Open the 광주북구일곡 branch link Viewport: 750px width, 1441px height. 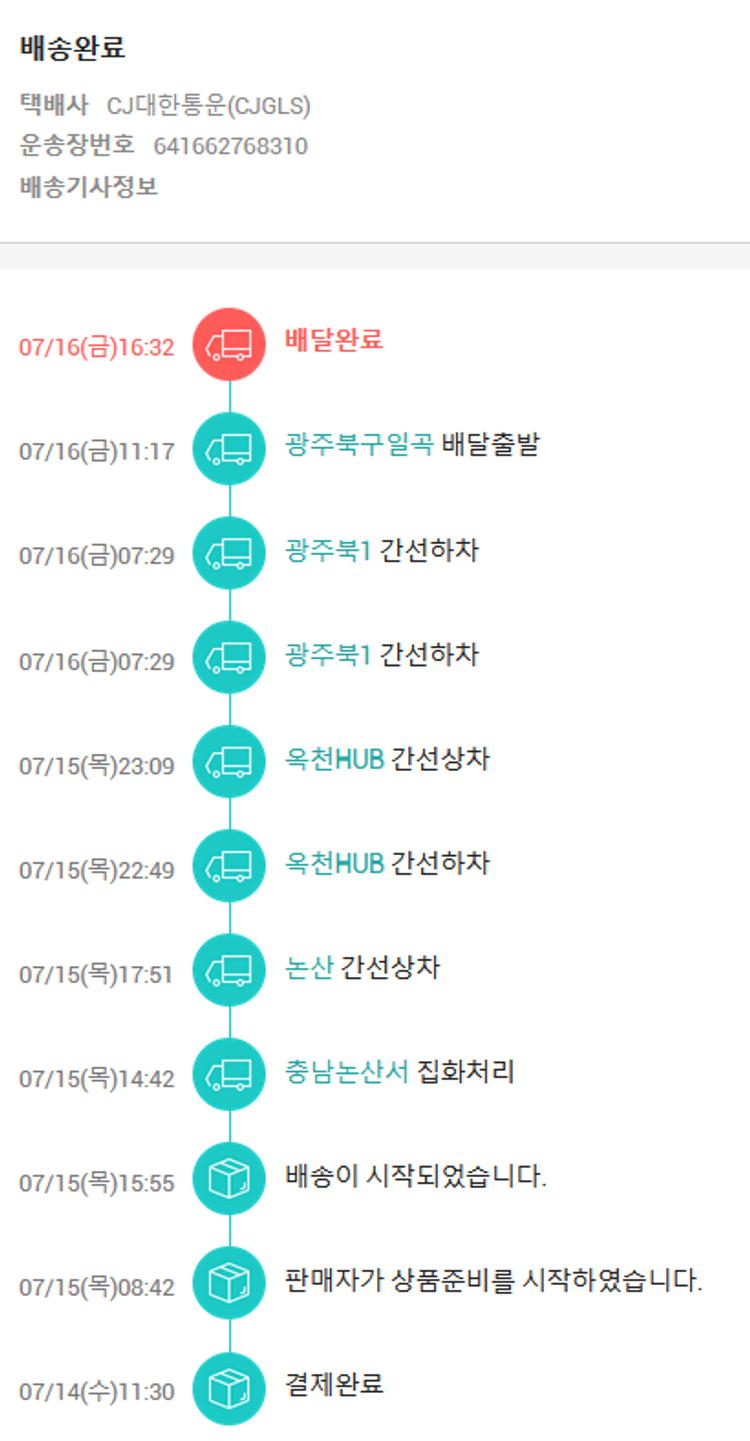pyautogui.click(x=359, y=445)
